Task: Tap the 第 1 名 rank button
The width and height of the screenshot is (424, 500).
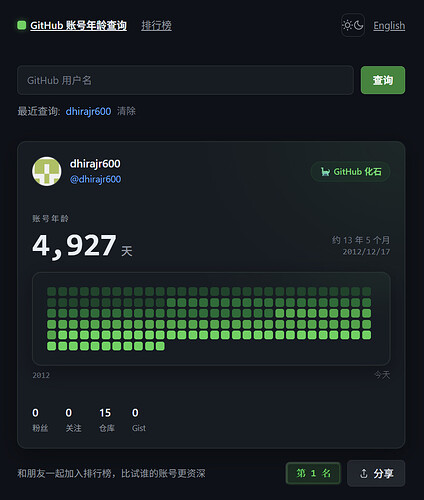Action: coord(313,473)
